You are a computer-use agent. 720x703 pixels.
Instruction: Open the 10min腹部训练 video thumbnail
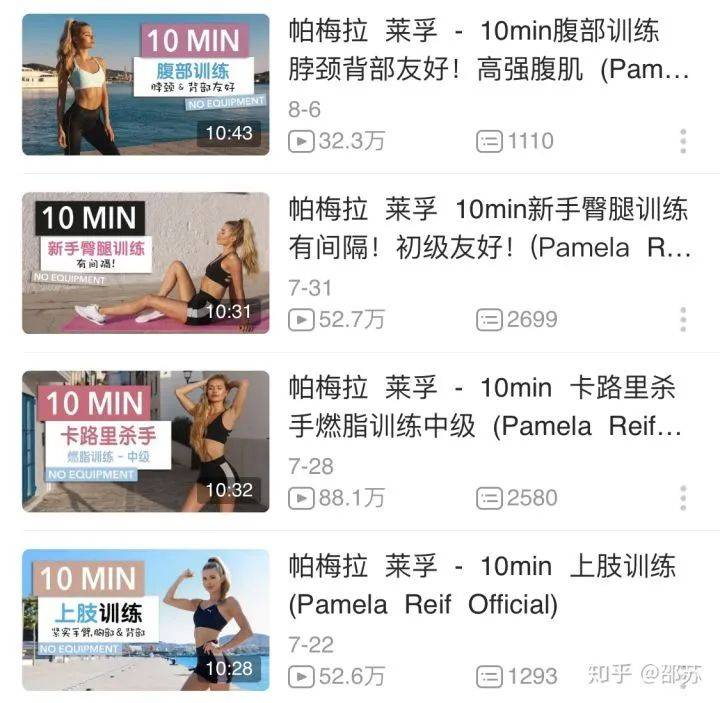[x=146, y=84]
